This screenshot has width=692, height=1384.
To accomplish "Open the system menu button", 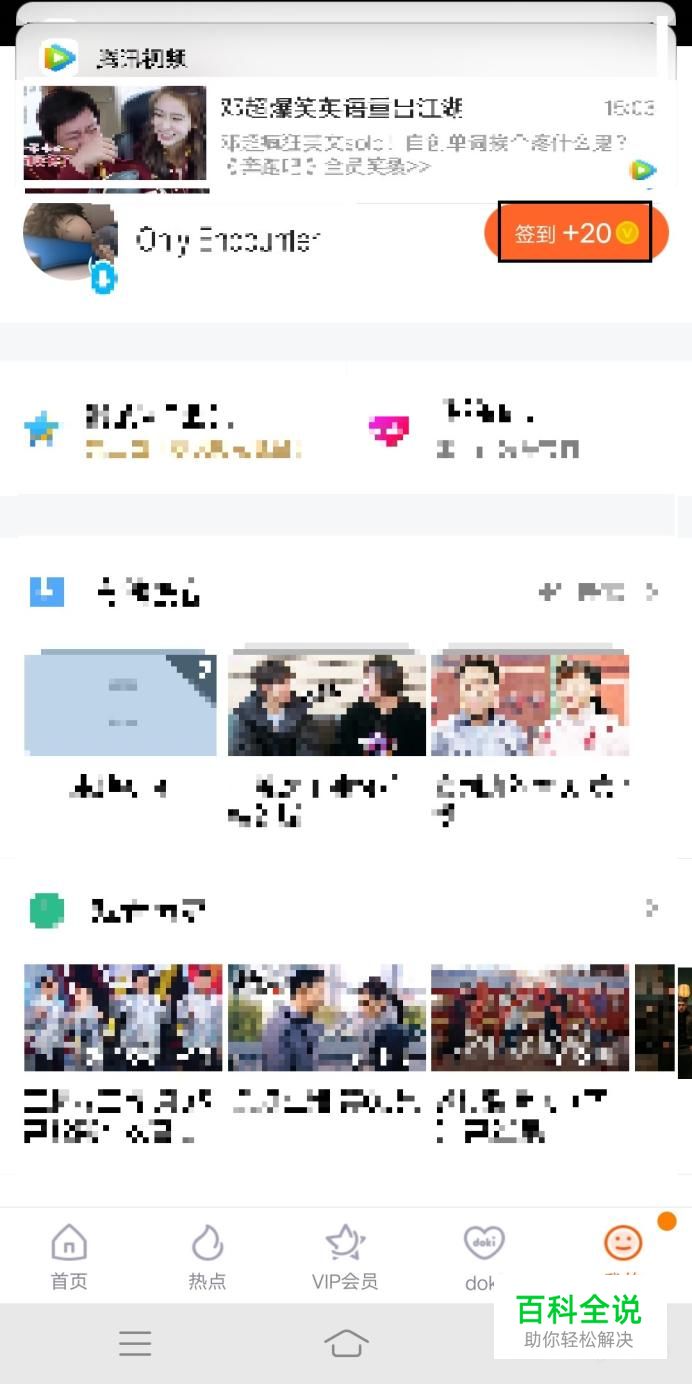I will point(135,1343).
